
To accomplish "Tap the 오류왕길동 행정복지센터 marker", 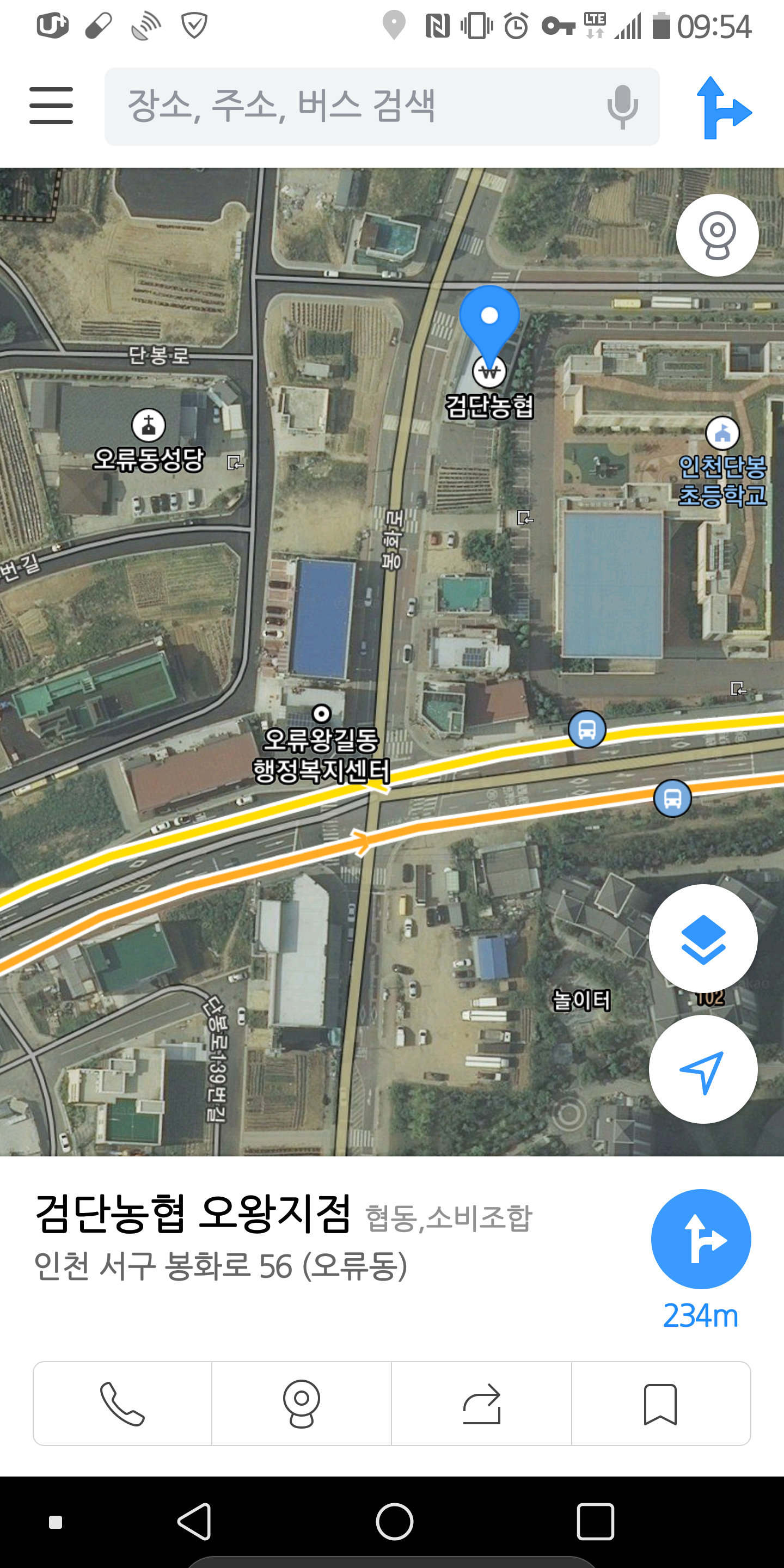I will point(321,713).
